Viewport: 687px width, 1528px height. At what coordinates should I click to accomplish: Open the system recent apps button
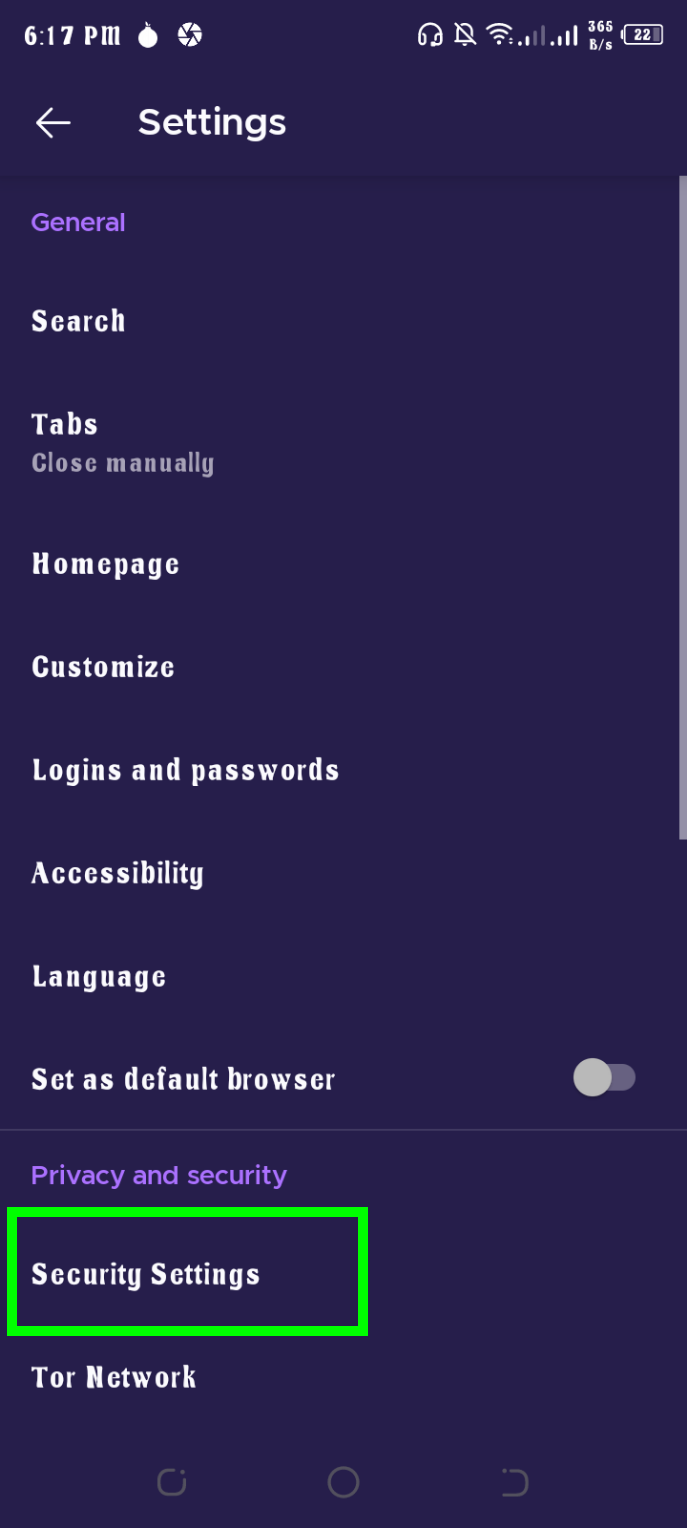tap(172, 1482)
